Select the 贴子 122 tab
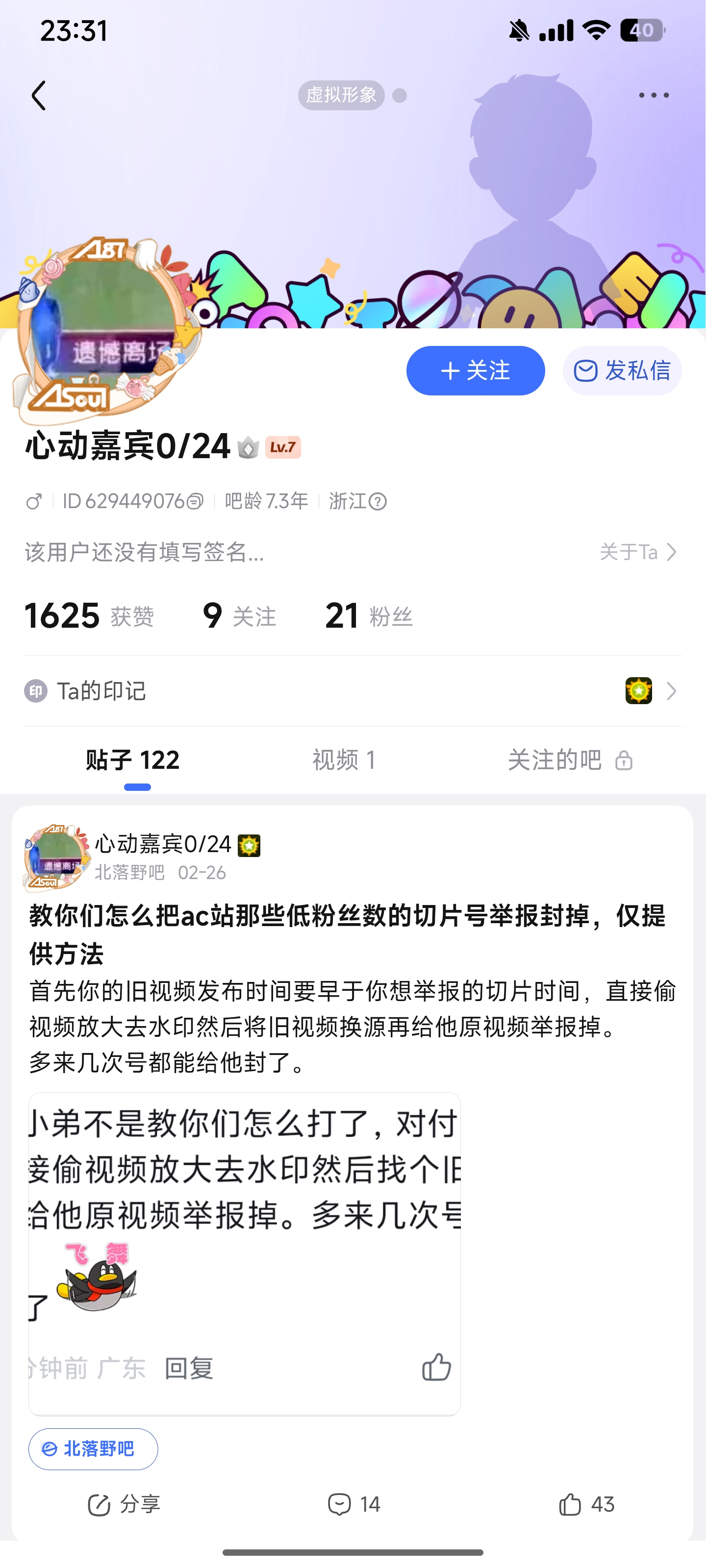Viewport: 706px width, 1568px height. click(x=133, y=760)
